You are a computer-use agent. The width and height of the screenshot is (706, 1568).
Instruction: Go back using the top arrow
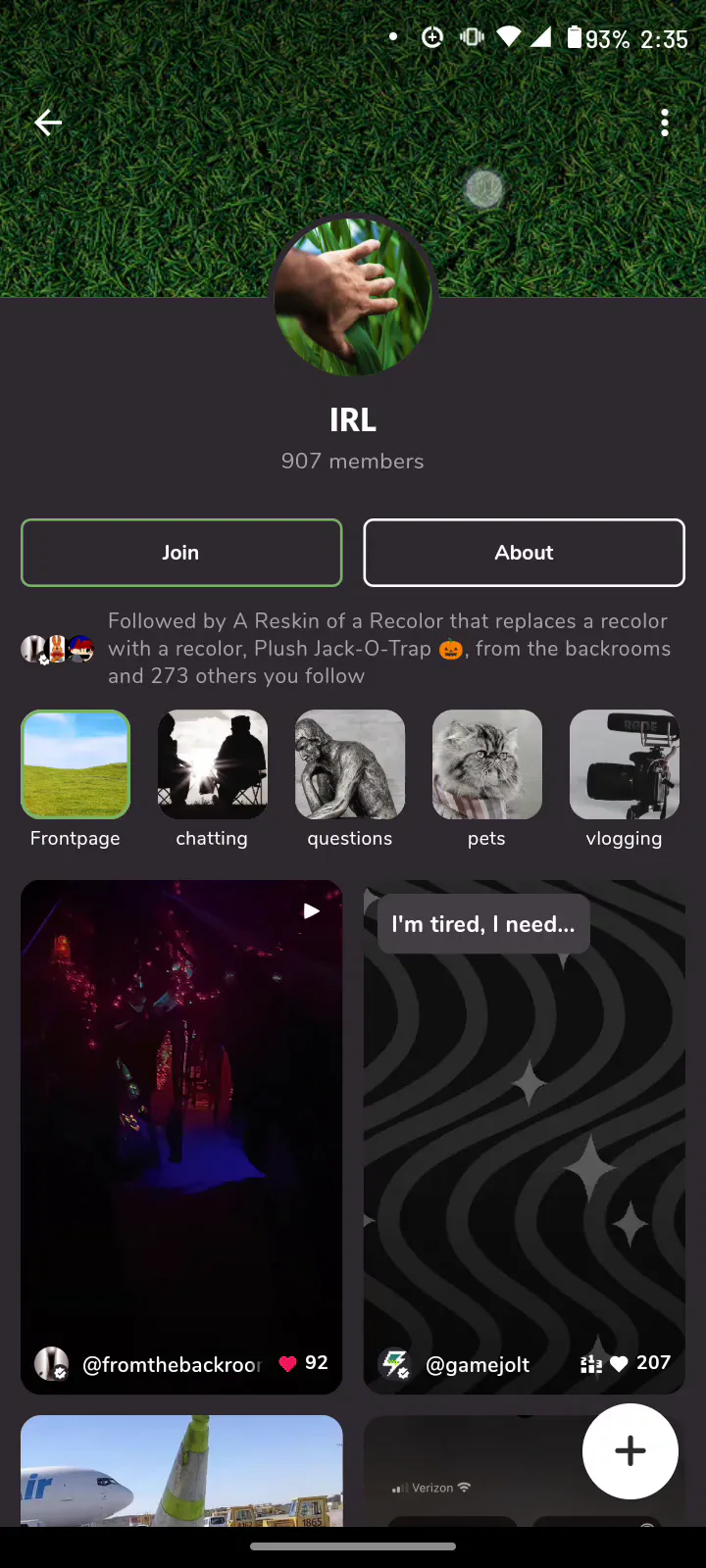(x=48, y=122)
